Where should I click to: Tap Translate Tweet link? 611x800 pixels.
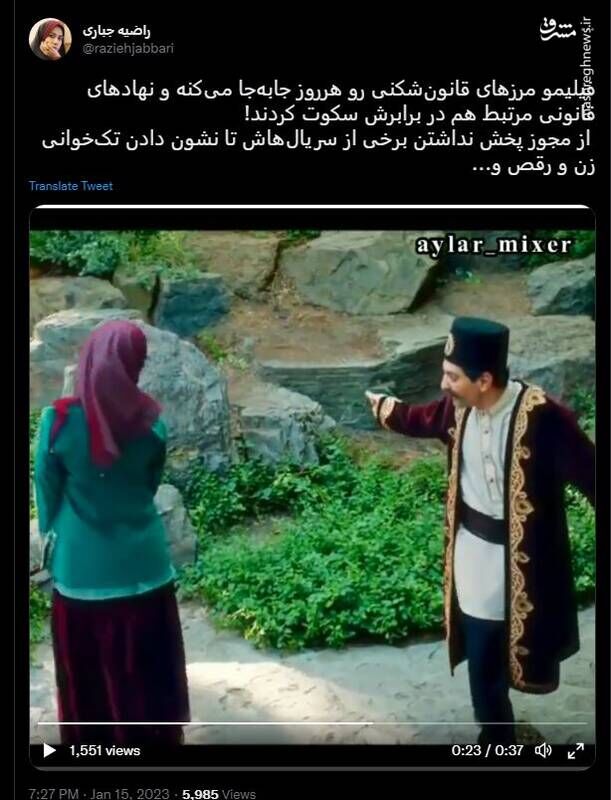pos(70,186)
